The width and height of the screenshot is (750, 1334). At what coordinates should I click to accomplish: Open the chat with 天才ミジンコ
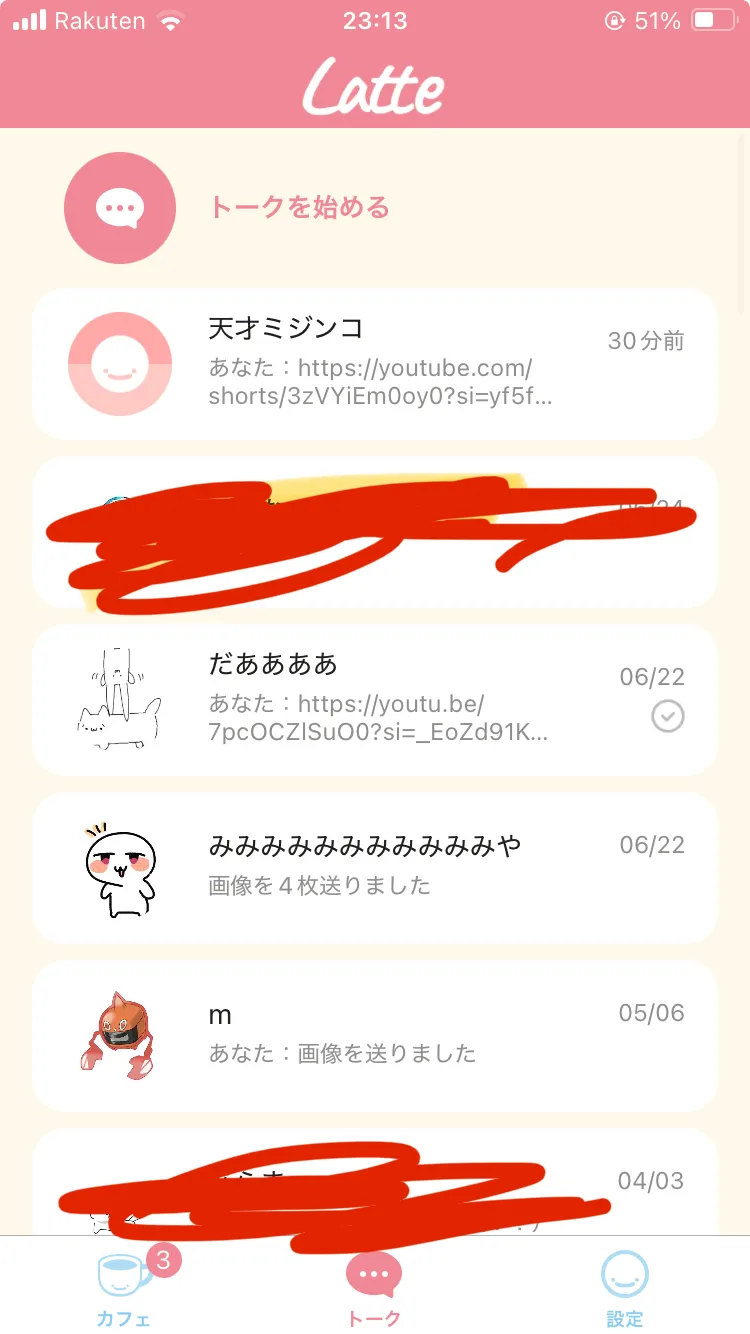(374, 364)
